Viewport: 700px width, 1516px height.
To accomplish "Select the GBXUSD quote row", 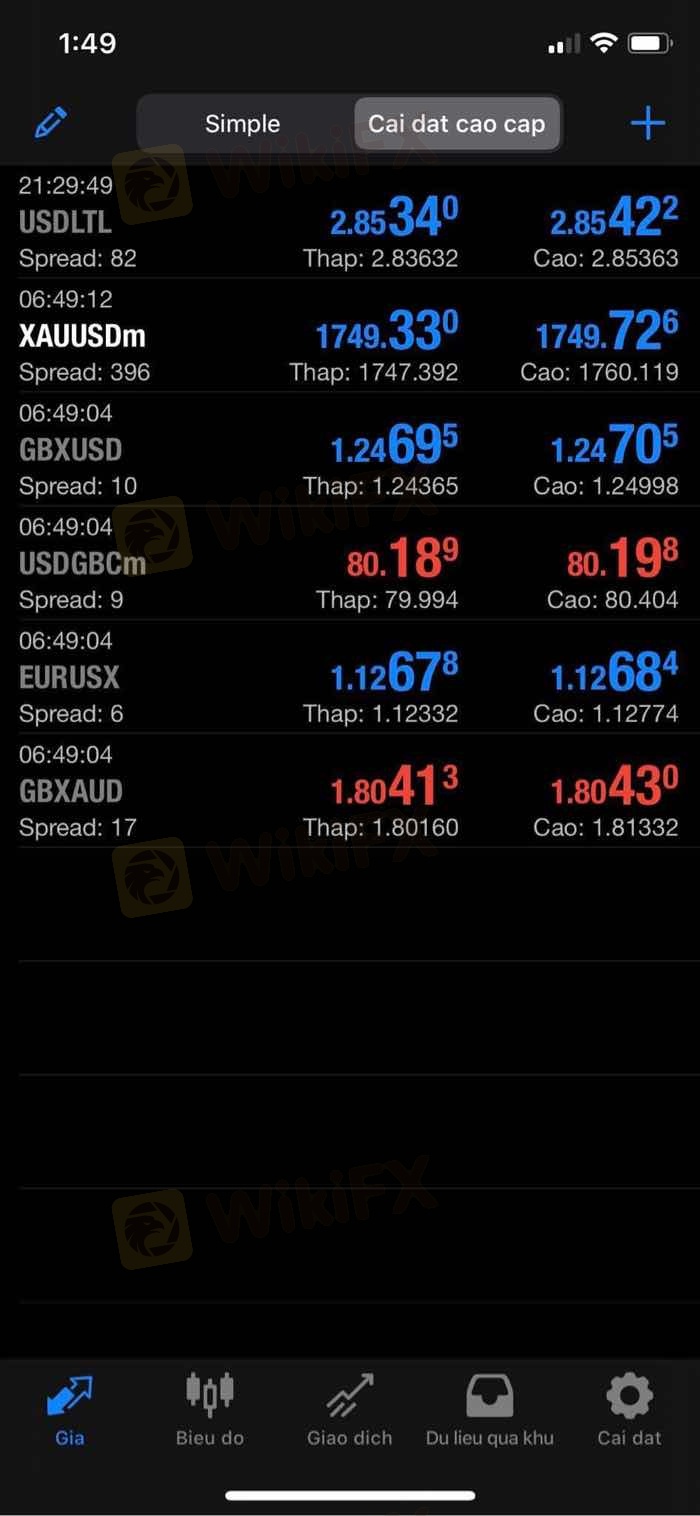I will click(x=348, y=450).
